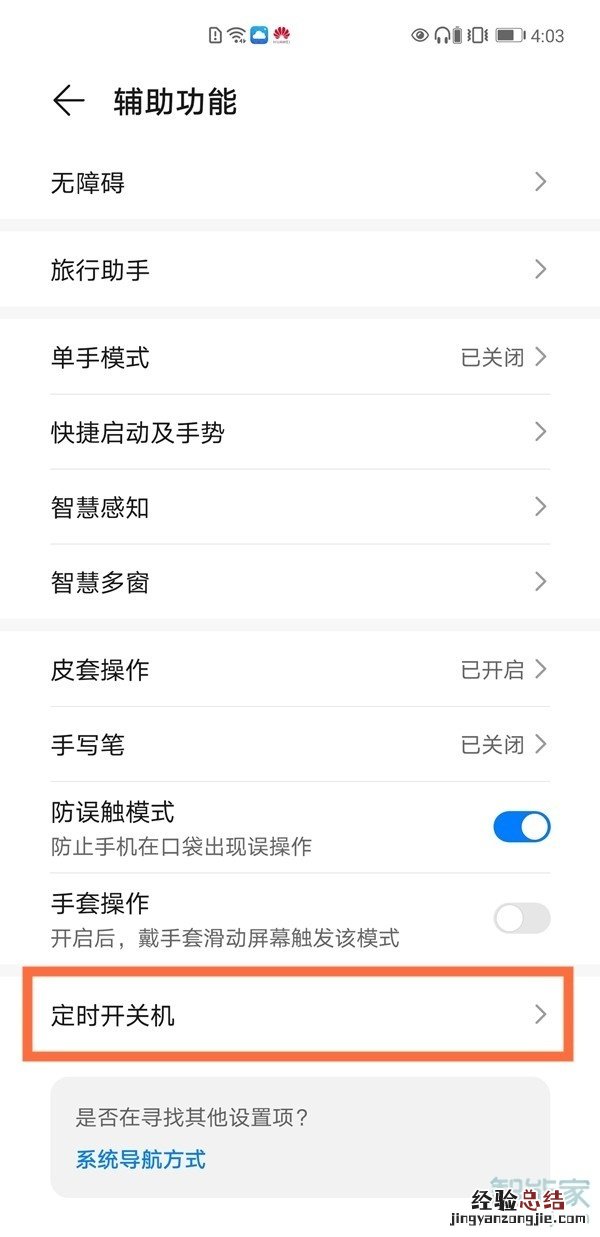Disable the 防误触模式 switch

(521, 826)
